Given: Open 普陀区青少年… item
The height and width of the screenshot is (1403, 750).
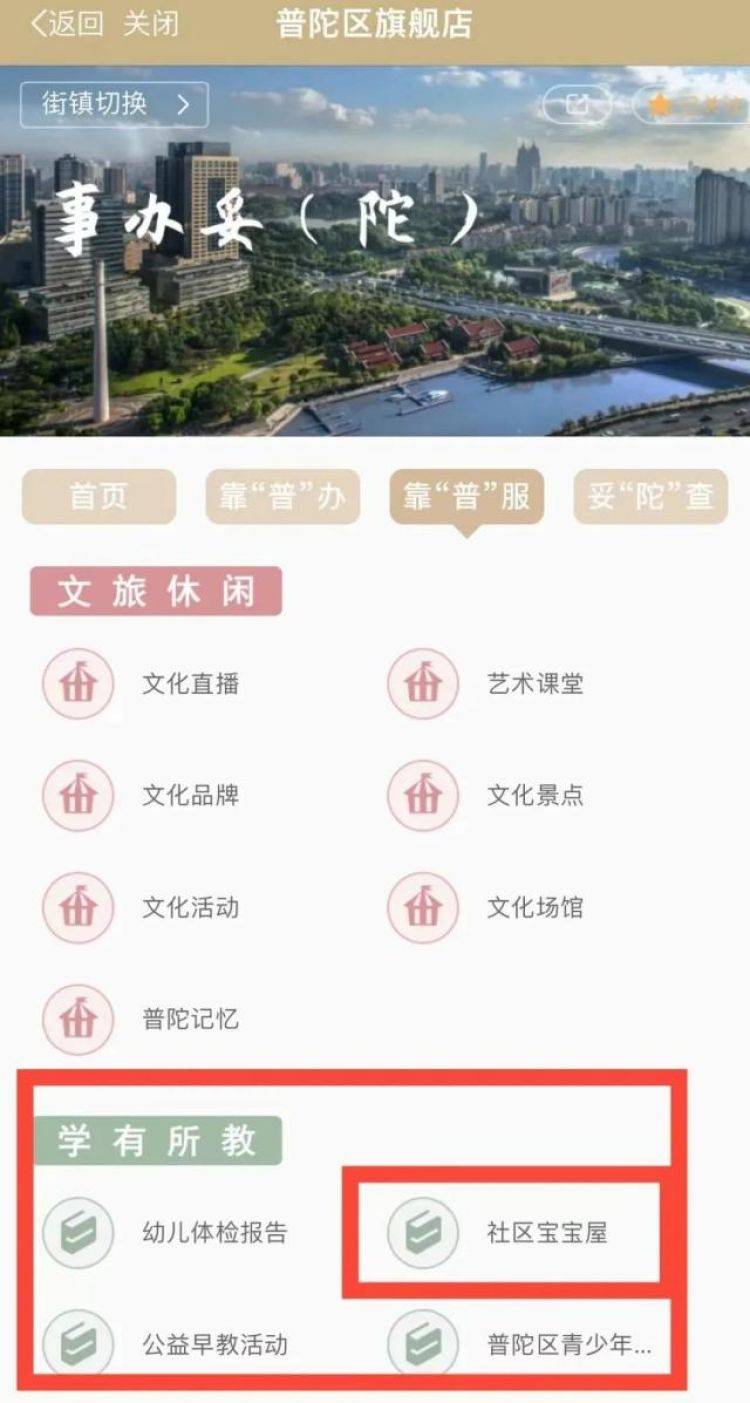Looking at the screenshot, I should coord(567,1345).
